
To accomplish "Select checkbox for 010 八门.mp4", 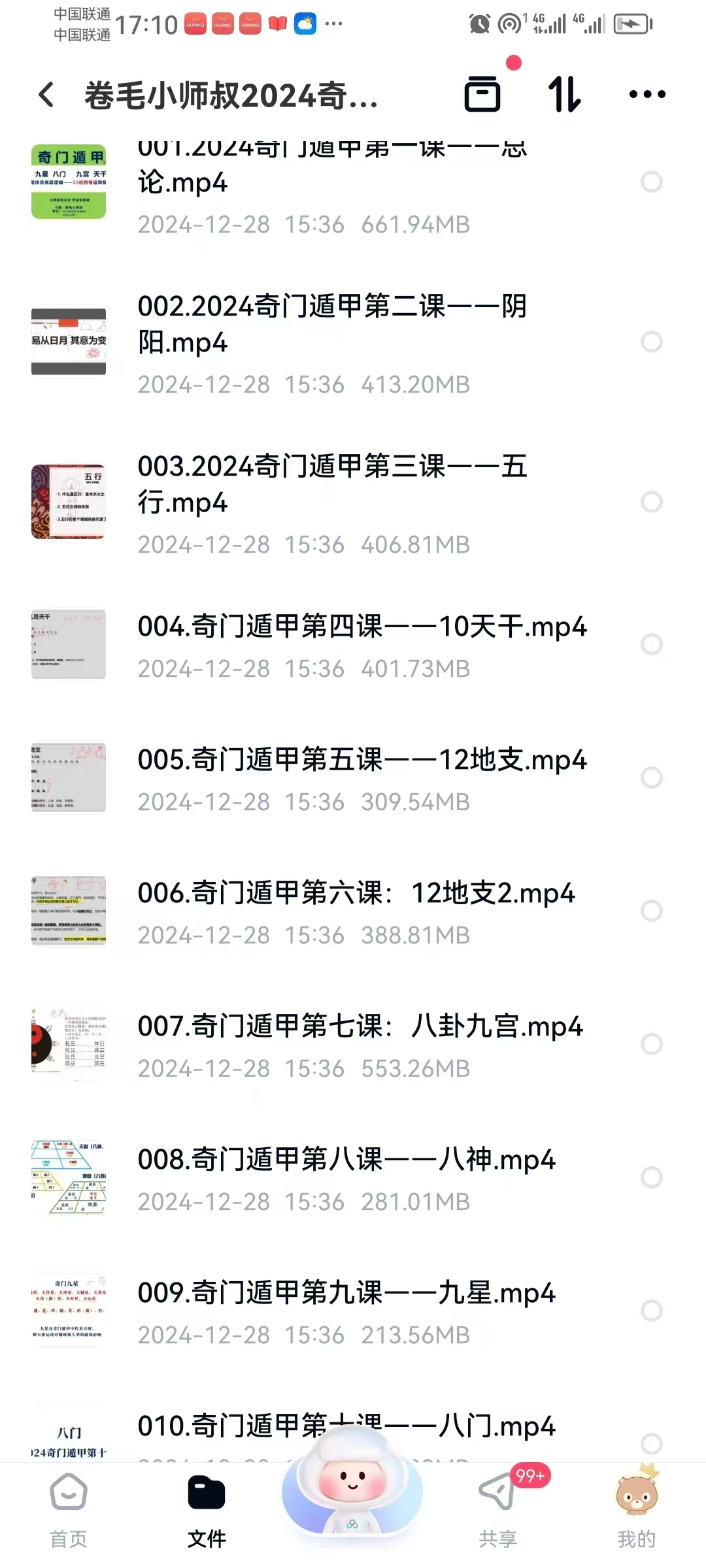I will [x=651, y=1443].
